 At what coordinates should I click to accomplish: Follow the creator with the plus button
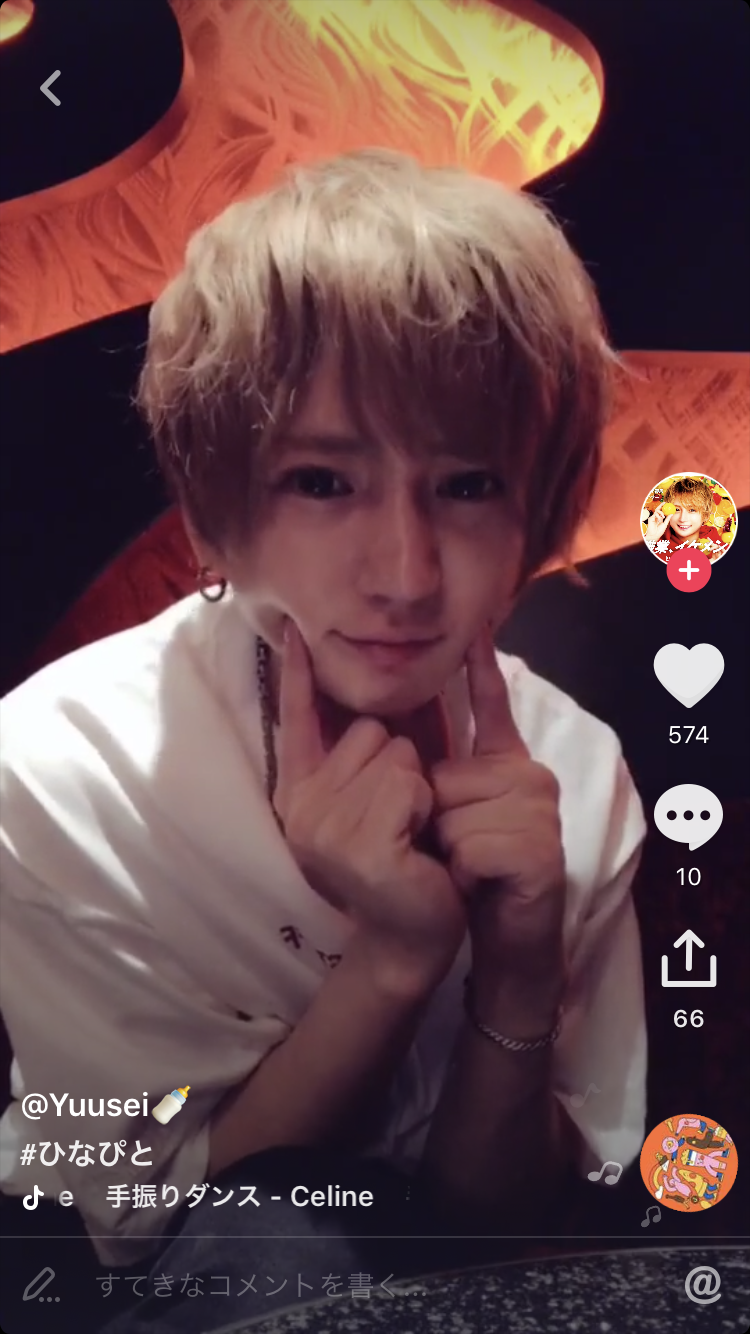[x=688, y=572]
